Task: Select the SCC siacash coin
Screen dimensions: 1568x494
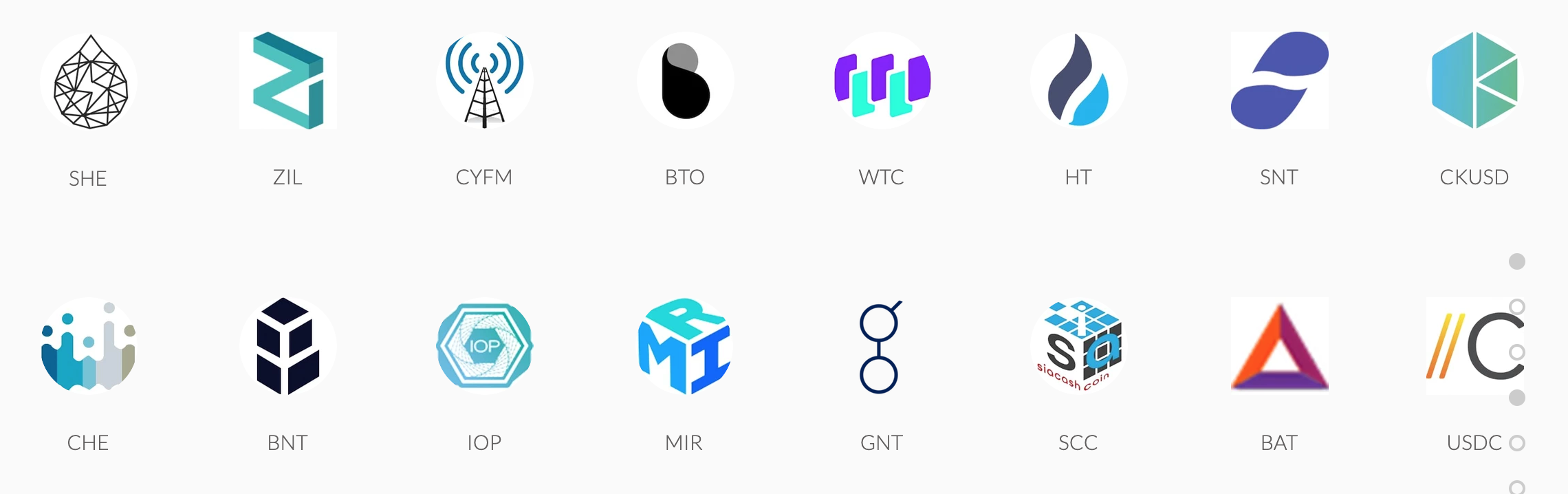Action: pyautogui.click(x=1078, y=346)
